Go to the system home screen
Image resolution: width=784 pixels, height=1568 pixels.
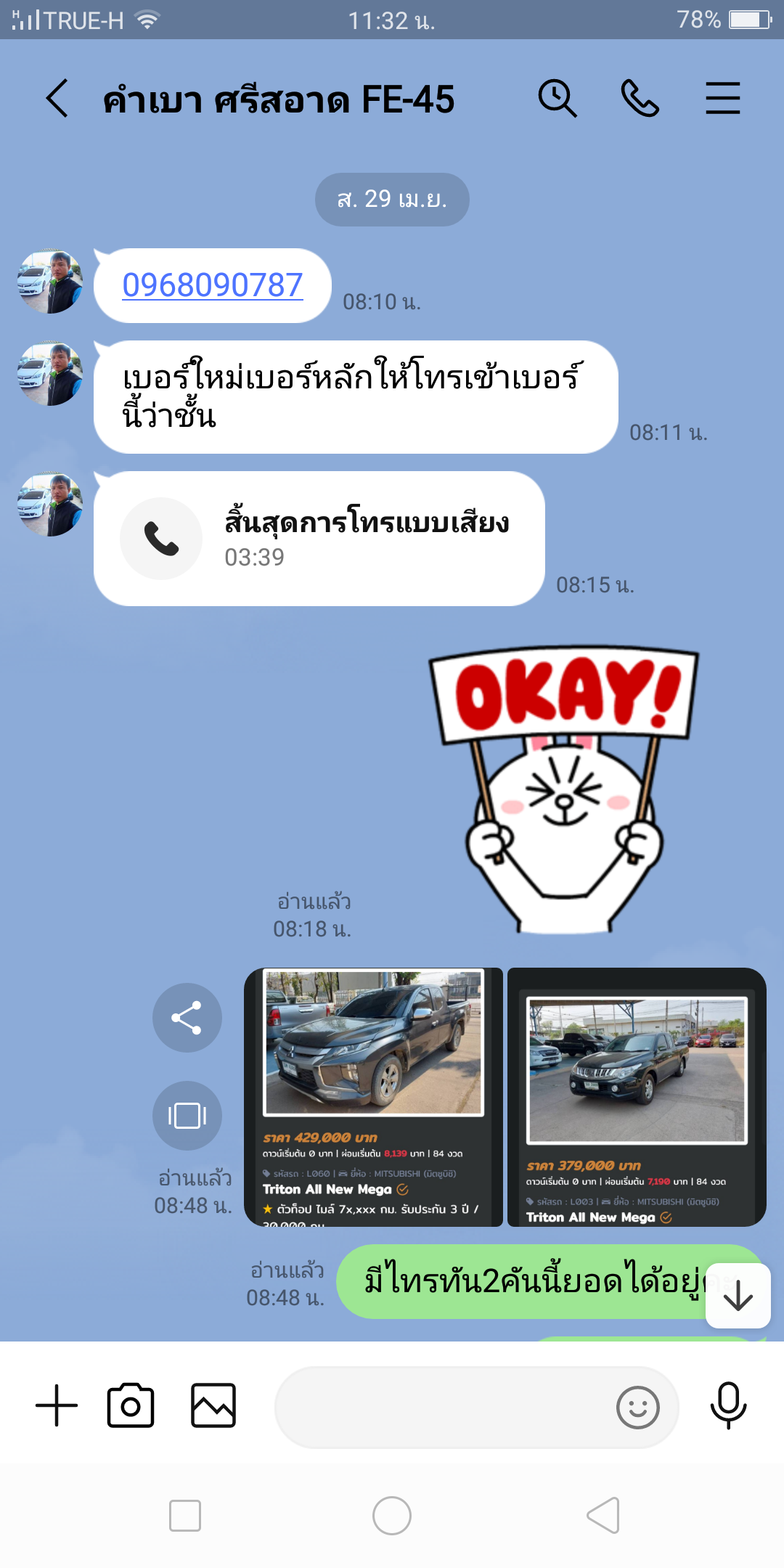(x=392, y=1516)
